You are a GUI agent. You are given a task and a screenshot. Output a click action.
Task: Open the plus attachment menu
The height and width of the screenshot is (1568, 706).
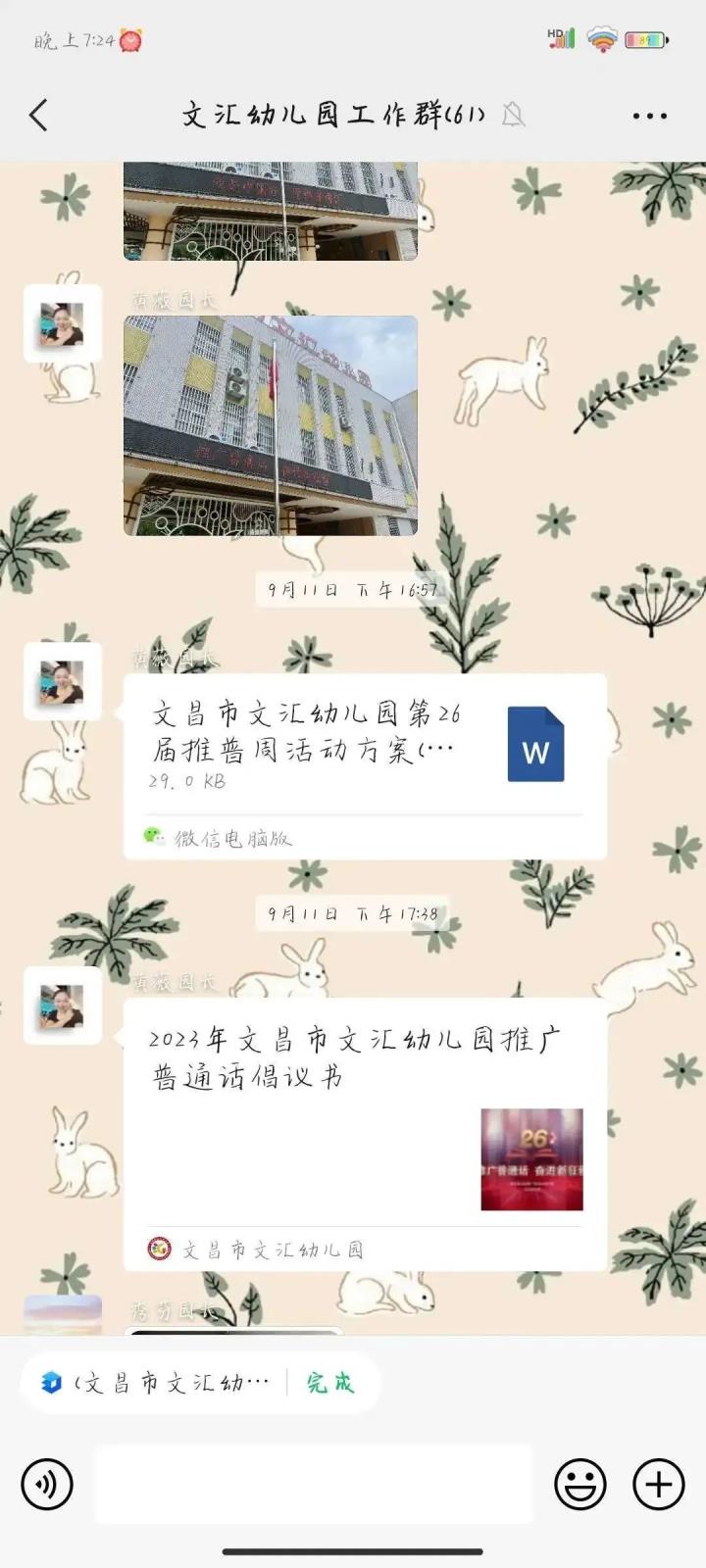click(x=658, y=1484)
